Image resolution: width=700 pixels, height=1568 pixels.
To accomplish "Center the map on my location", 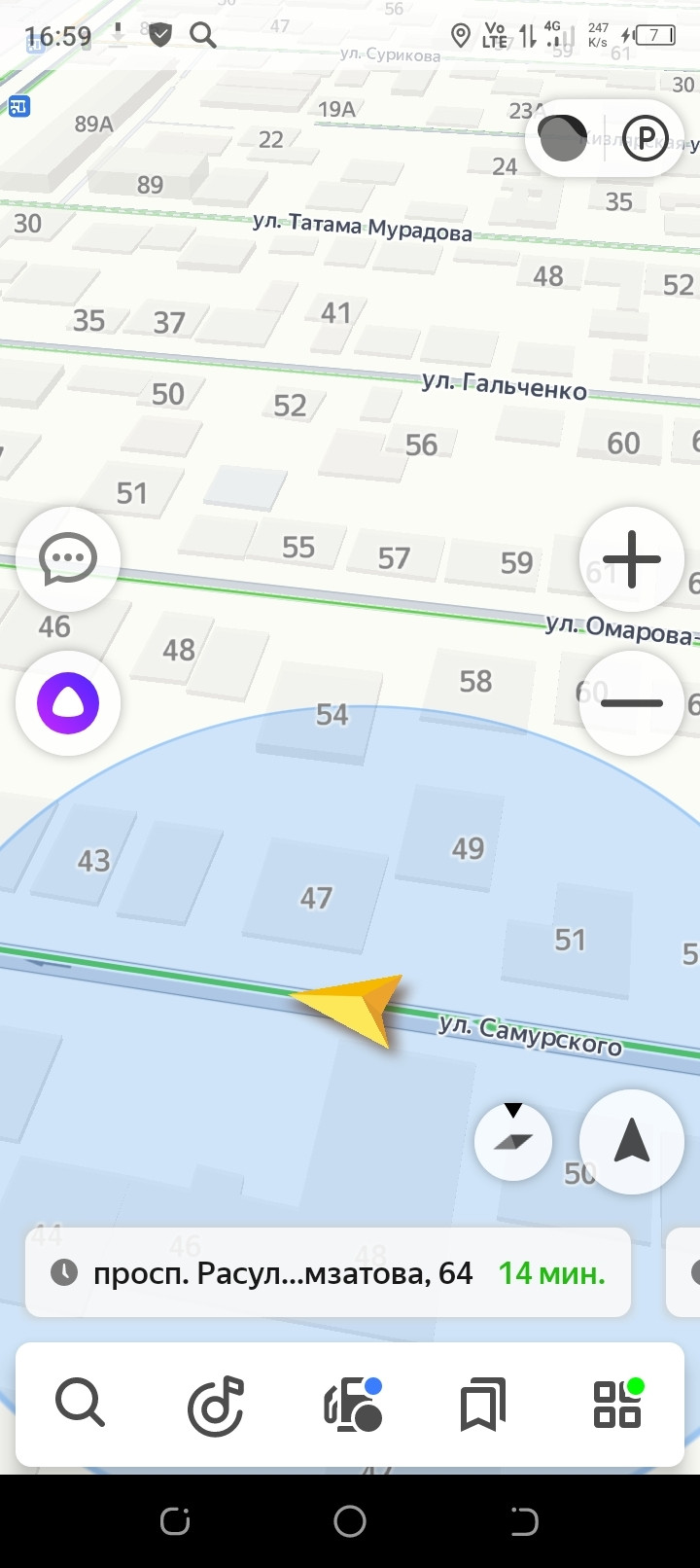I will [x=632, y=1141].
